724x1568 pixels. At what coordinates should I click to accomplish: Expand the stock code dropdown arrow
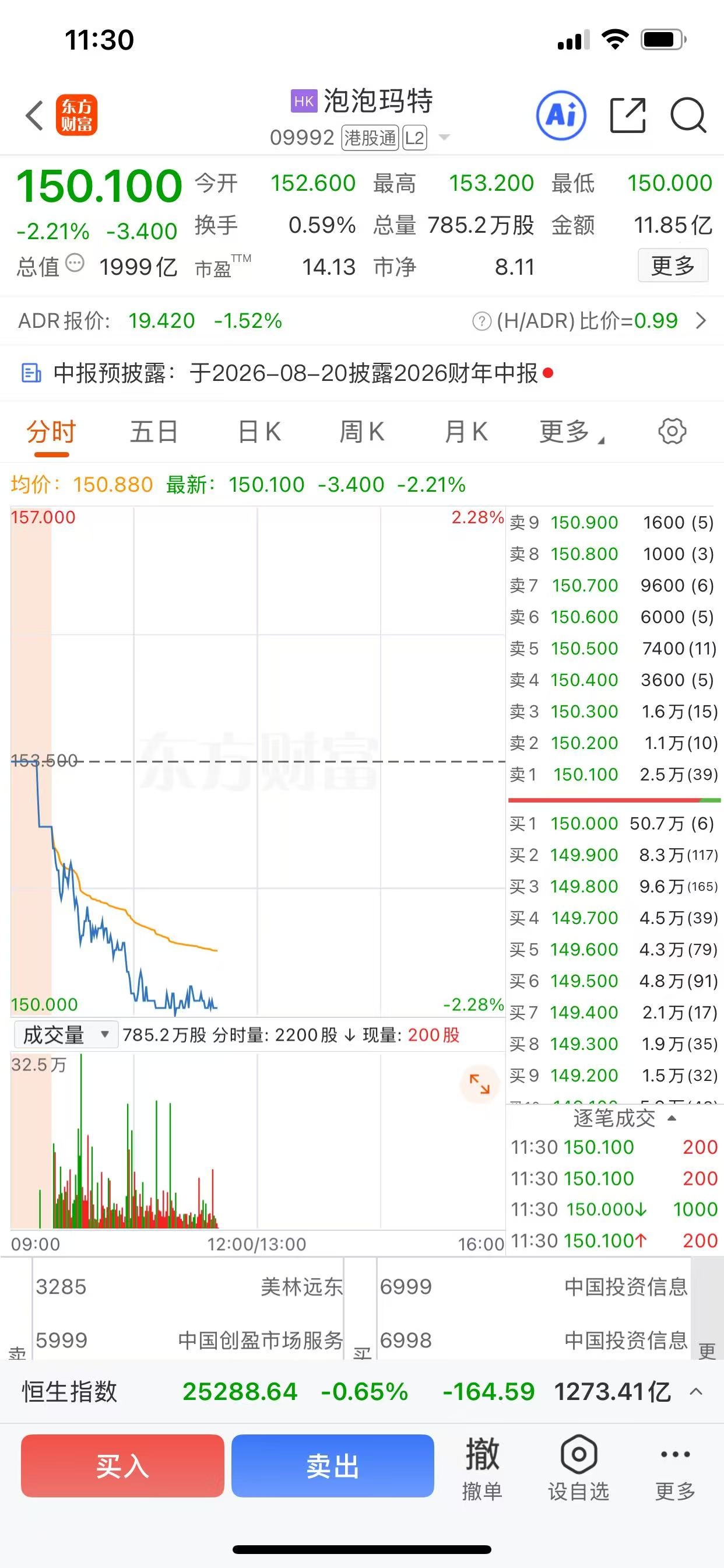click(445, 138)
